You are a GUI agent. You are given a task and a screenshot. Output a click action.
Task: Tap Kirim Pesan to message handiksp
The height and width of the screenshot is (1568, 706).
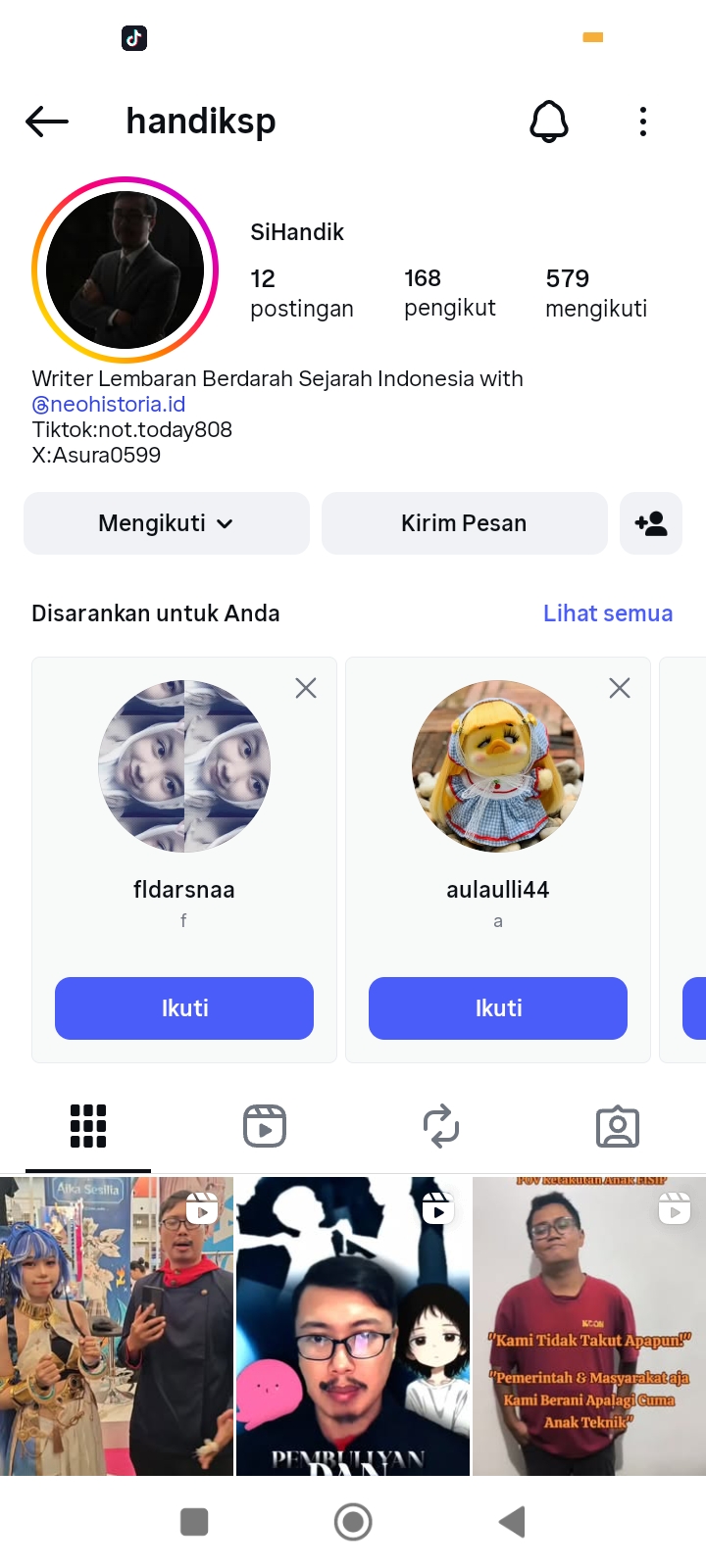[464, 523]
